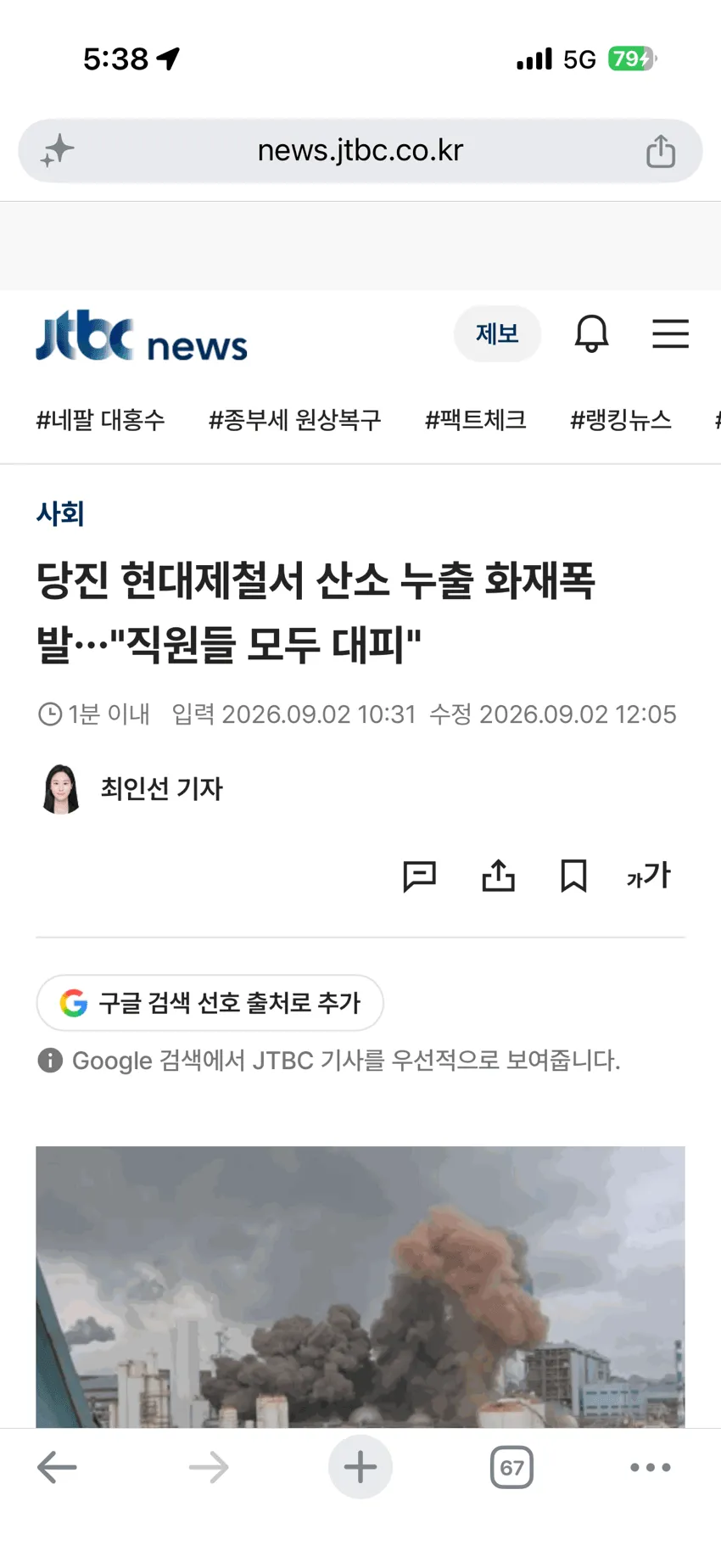Tap 구글 검색 선호 출처로 추가 button
The height and width of the screenshot is (1568, 721).
pos(210,1003)
